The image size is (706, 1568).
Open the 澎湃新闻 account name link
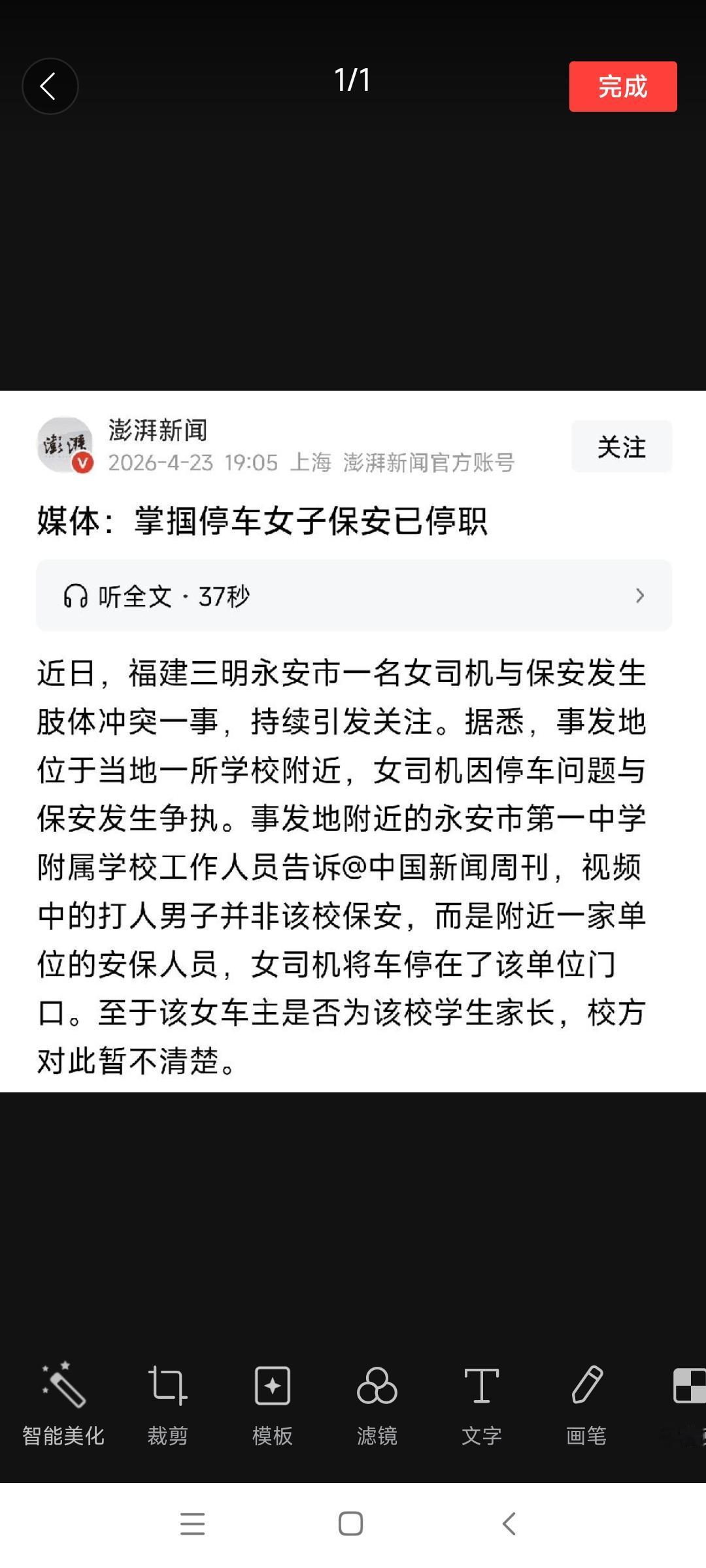coord(157,430)
